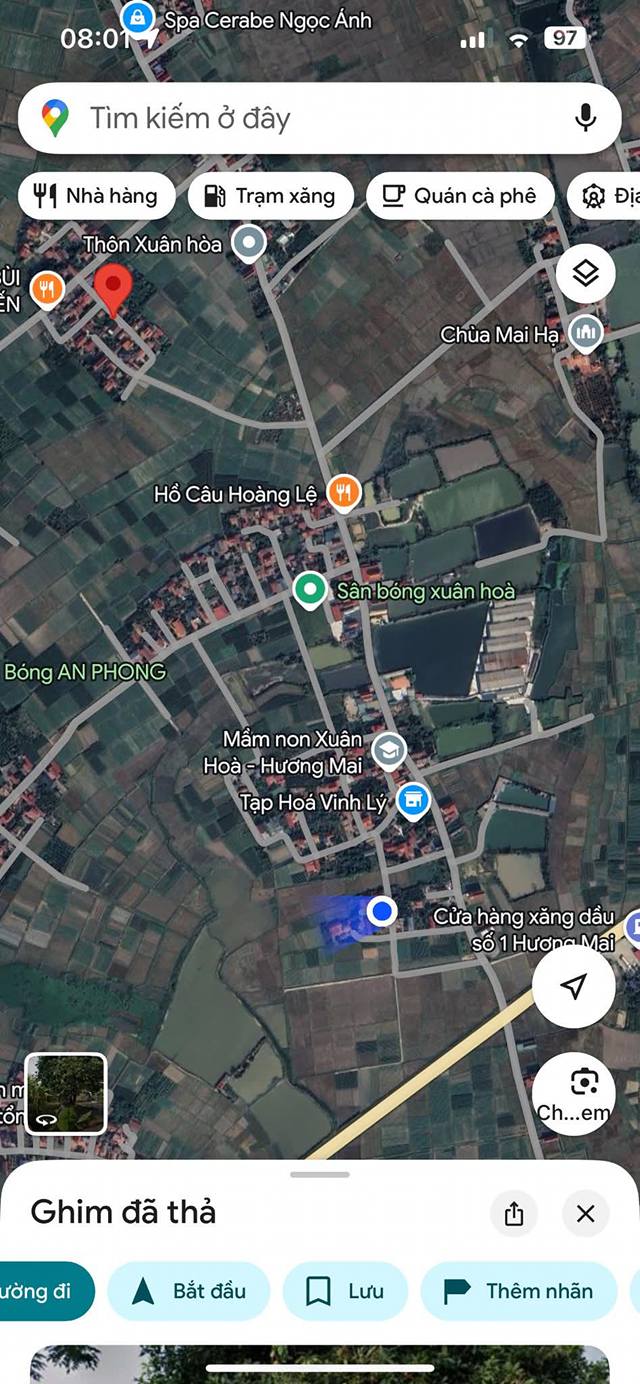Open the camera lens button
Image resolution: width=640 pixels, height=1384 pixels.
pos(574,1093)
